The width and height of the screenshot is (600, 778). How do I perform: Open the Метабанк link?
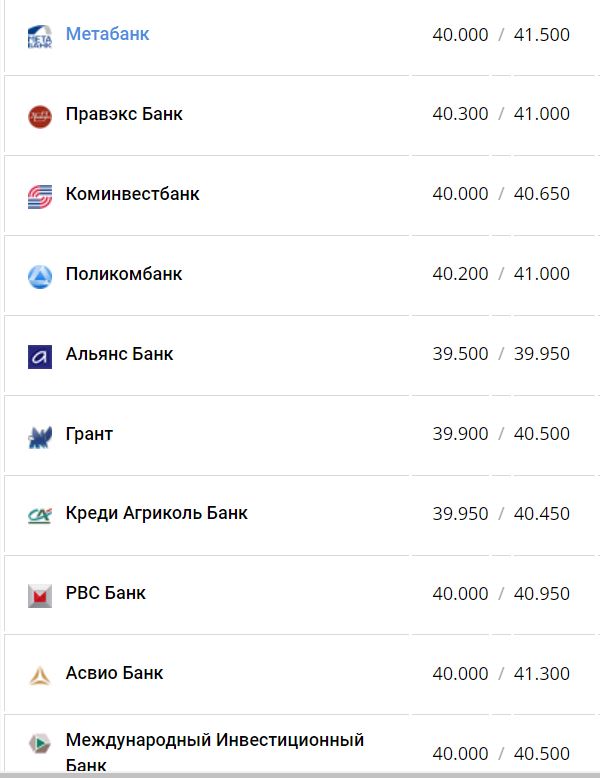click(107, 34)
